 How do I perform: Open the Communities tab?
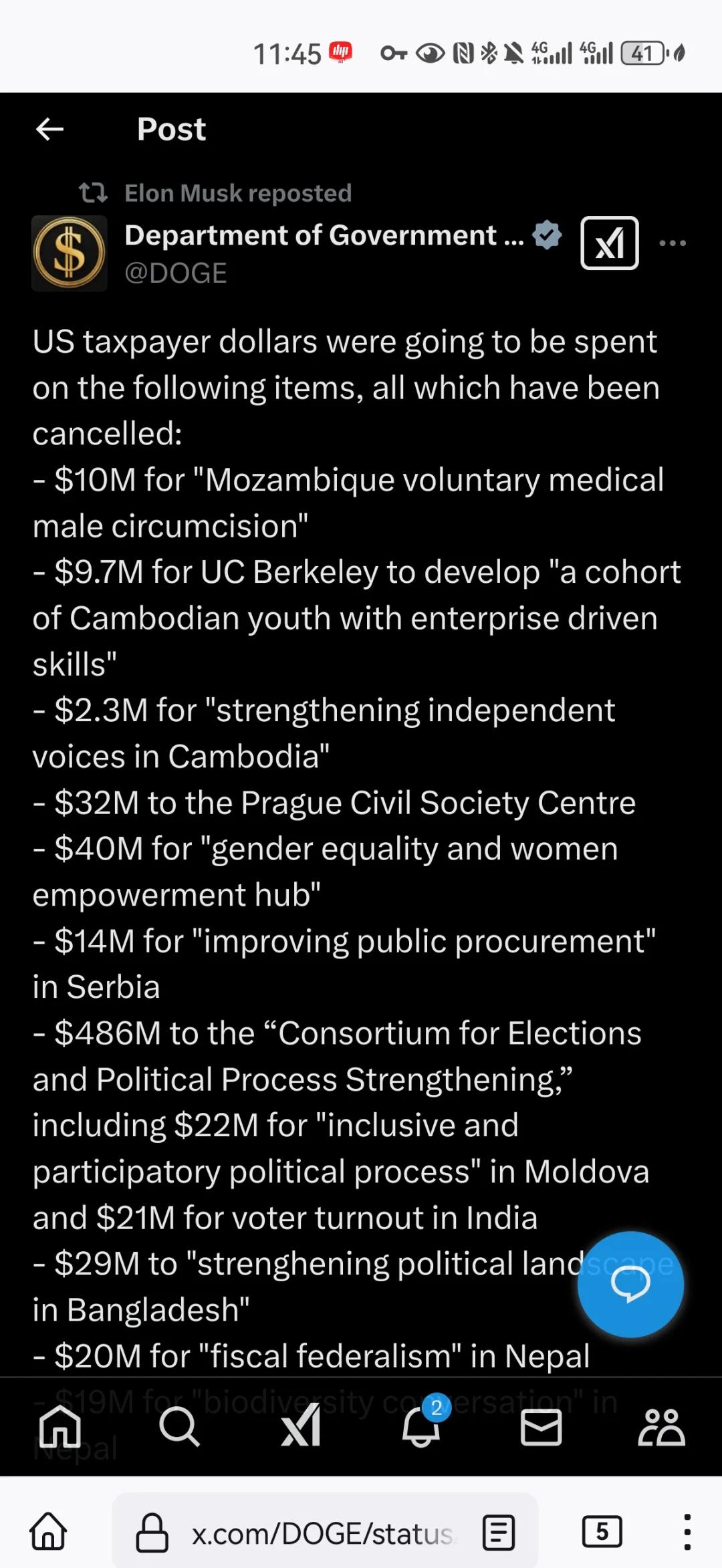coord(661,1427)
